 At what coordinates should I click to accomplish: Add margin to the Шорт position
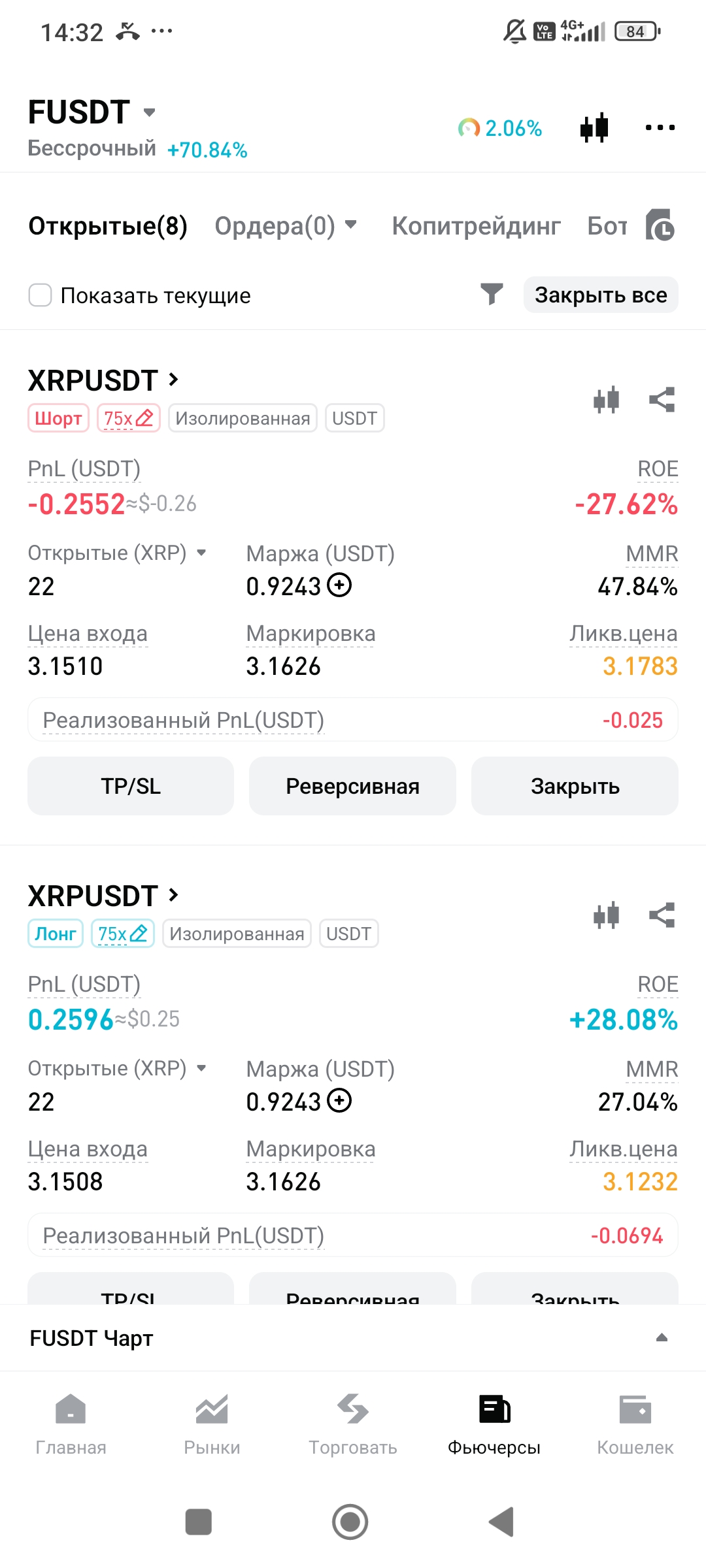pyautogui.click(x=339, y=585)
